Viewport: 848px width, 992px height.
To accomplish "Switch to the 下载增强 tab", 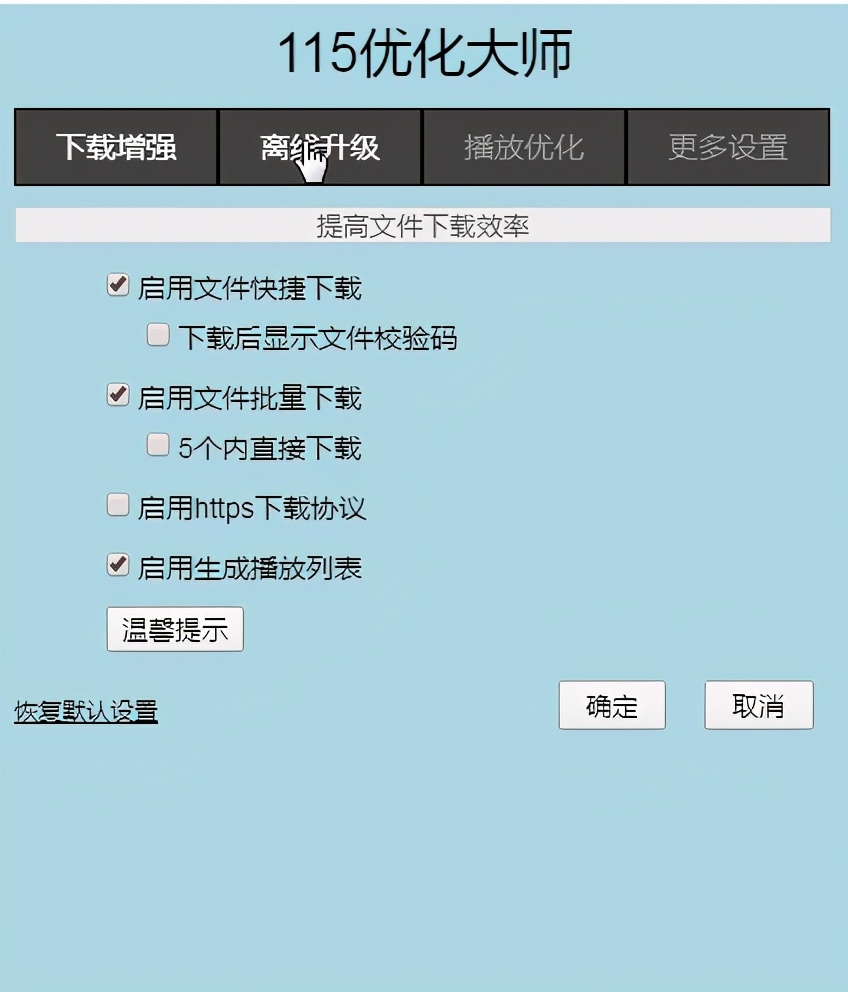I will point(116,147).
